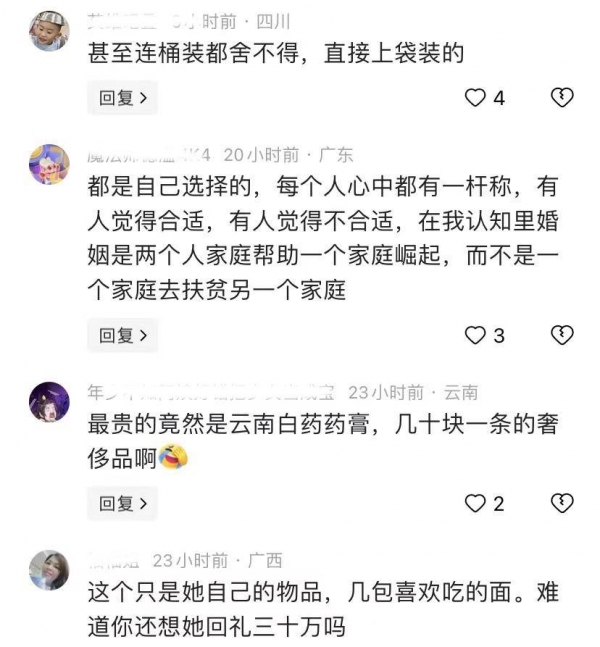Like the 云南白药药膏 comment
This screenshot has width=600, height=647.
476,503
